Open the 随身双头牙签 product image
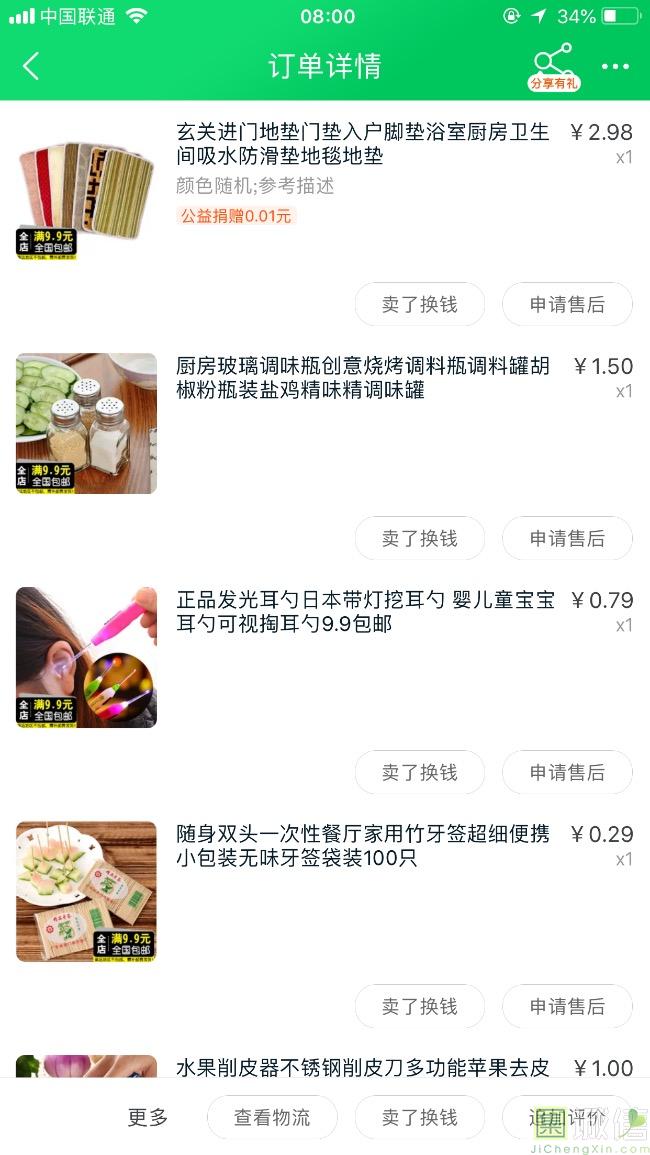650x1155 pixels. (86, 891)
